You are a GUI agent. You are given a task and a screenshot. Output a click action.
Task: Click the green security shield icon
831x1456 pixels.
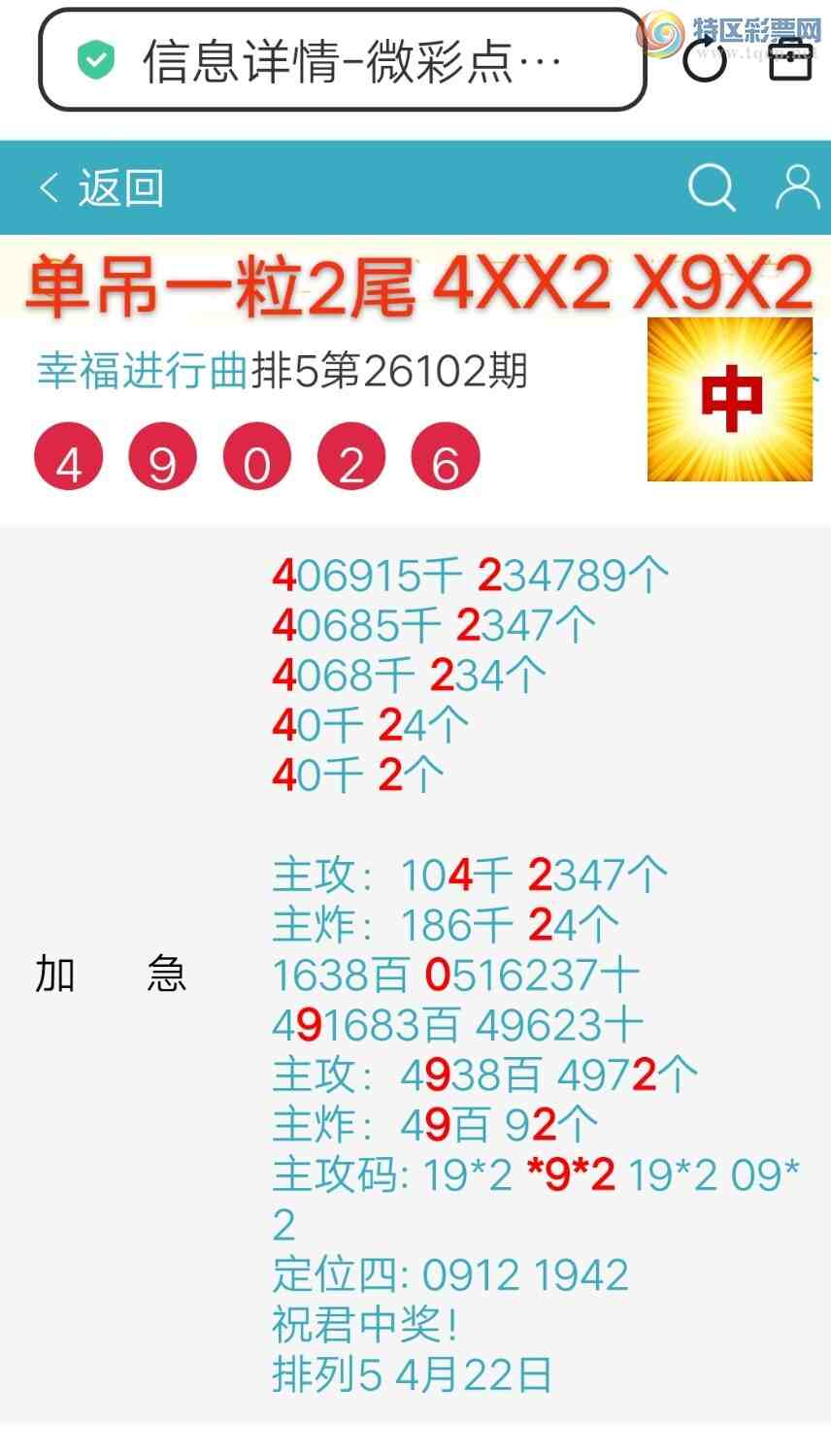pos(94,61)
